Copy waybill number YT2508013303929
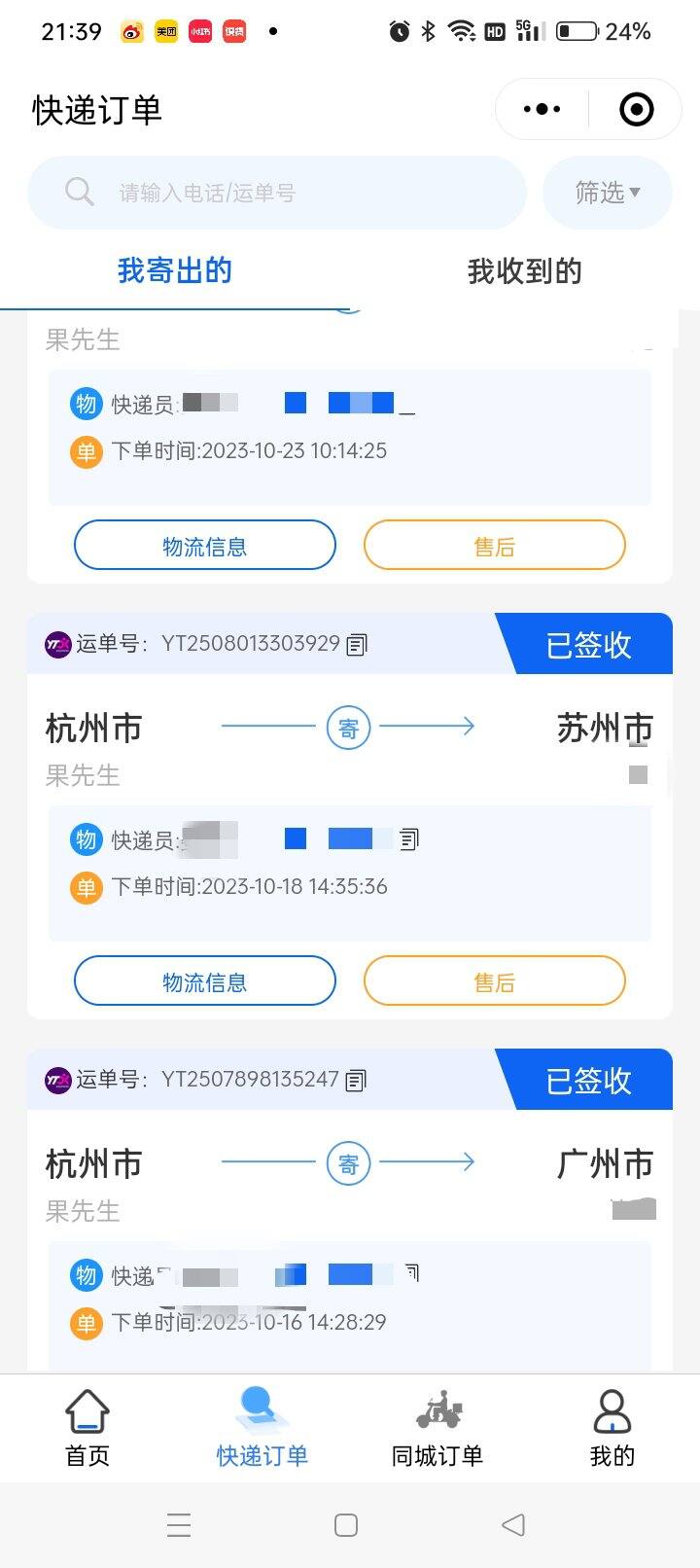 357,644
